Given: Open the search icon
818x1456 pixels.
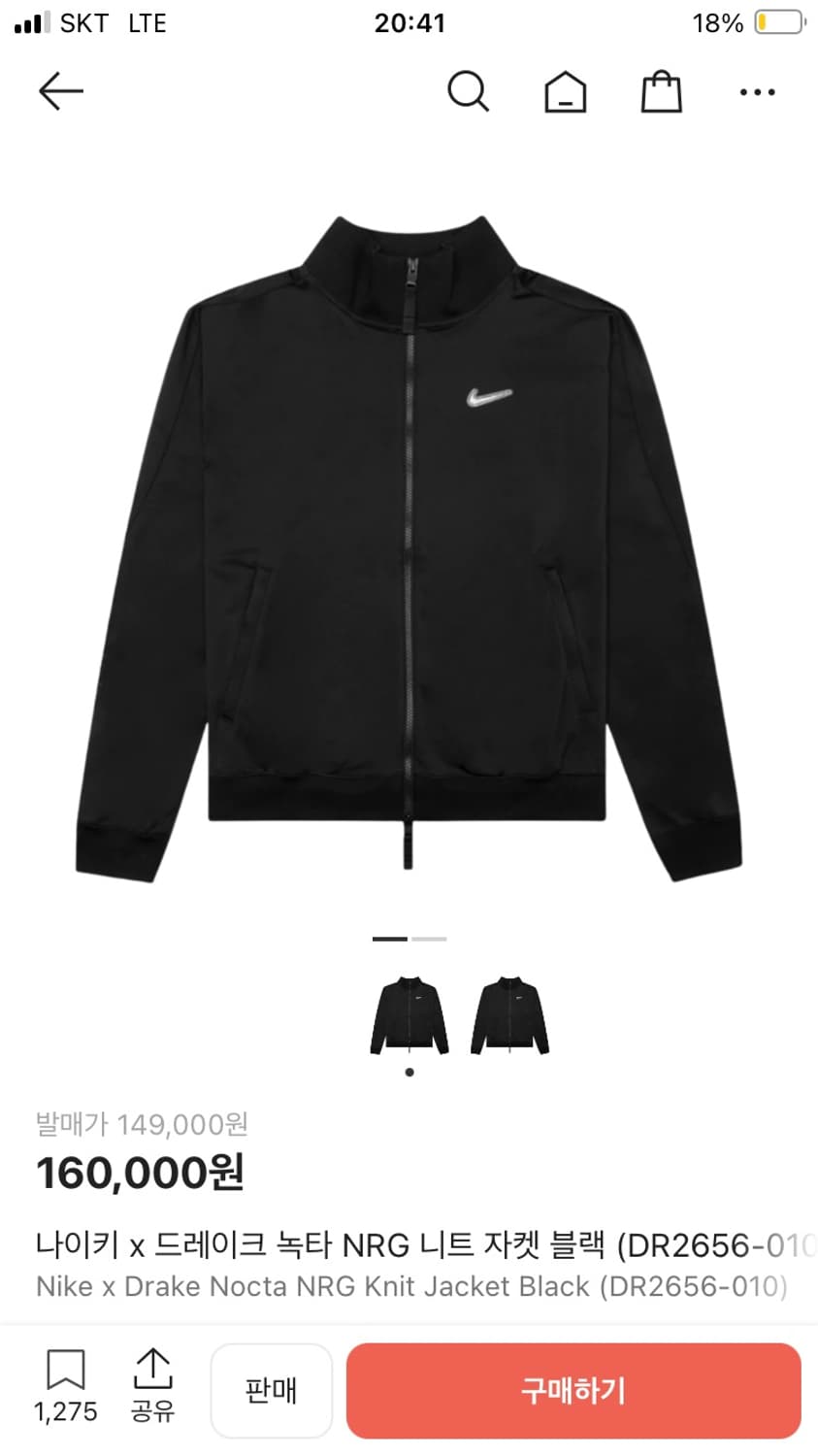Looking at the screenshot, I should [470, 91].
